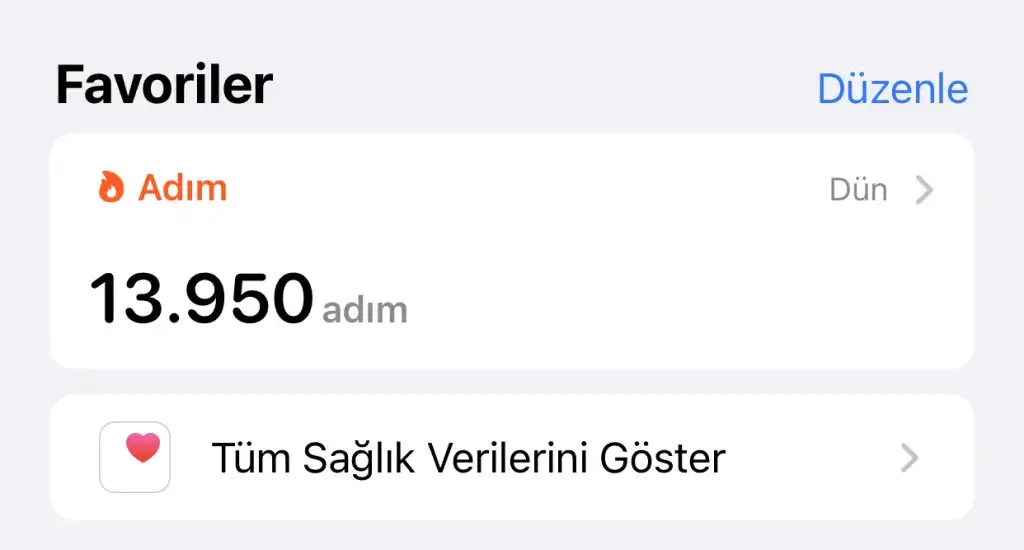Tap Düzenle to edit favorites
Screen dimensions: 1024x550
pyautogui.click(x=892, y=89)
